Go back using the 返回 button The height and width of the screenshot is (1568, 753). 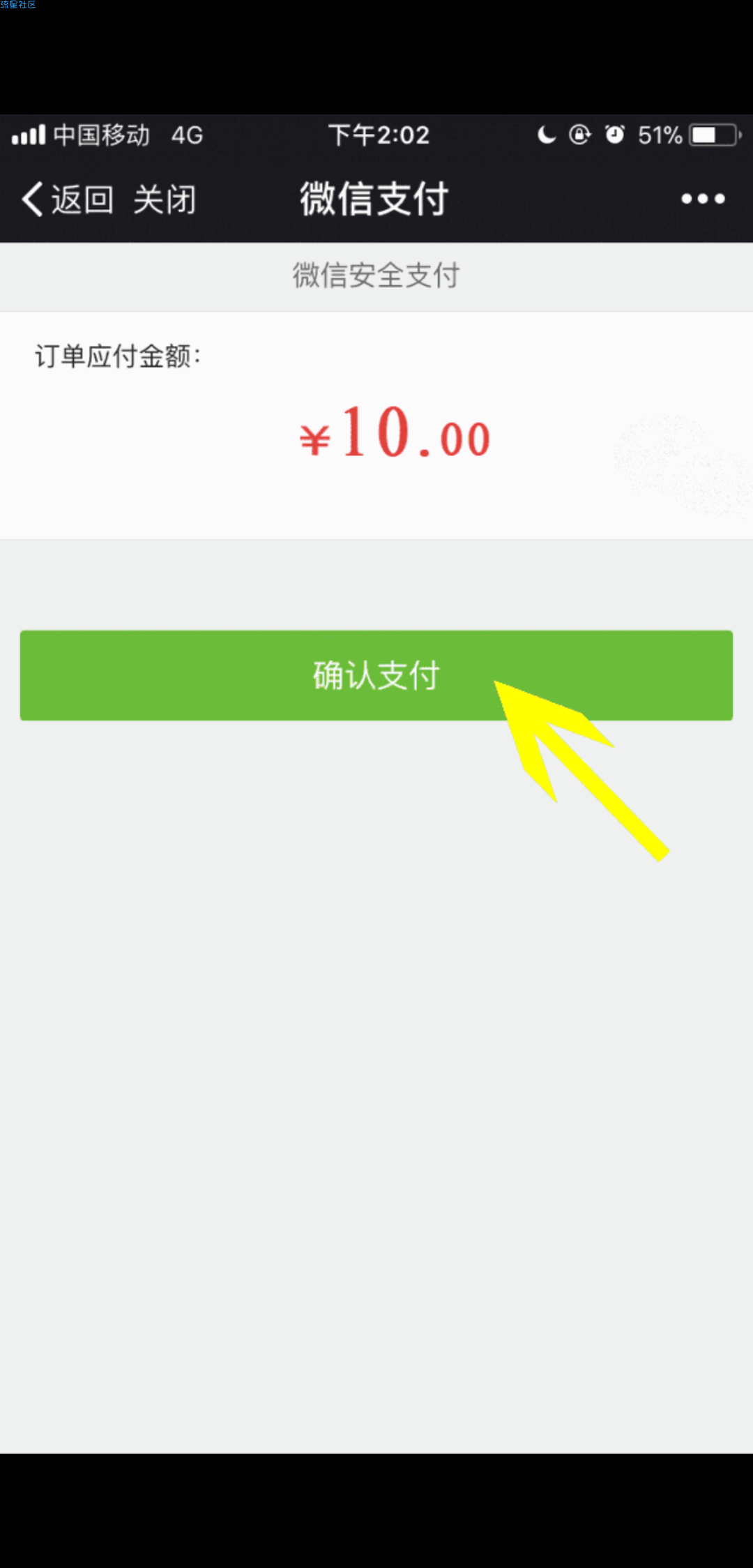click(68, 199)
